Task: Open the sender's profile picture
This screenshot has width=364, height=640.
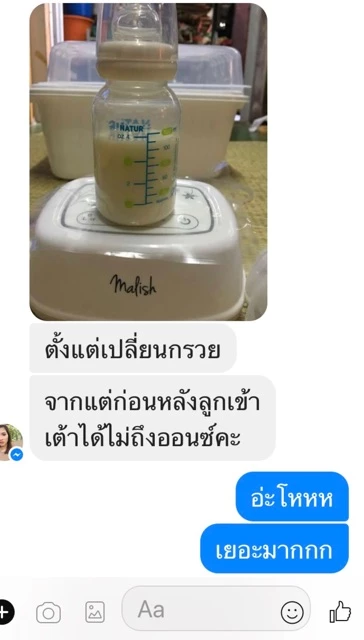Action: point(11,443)
